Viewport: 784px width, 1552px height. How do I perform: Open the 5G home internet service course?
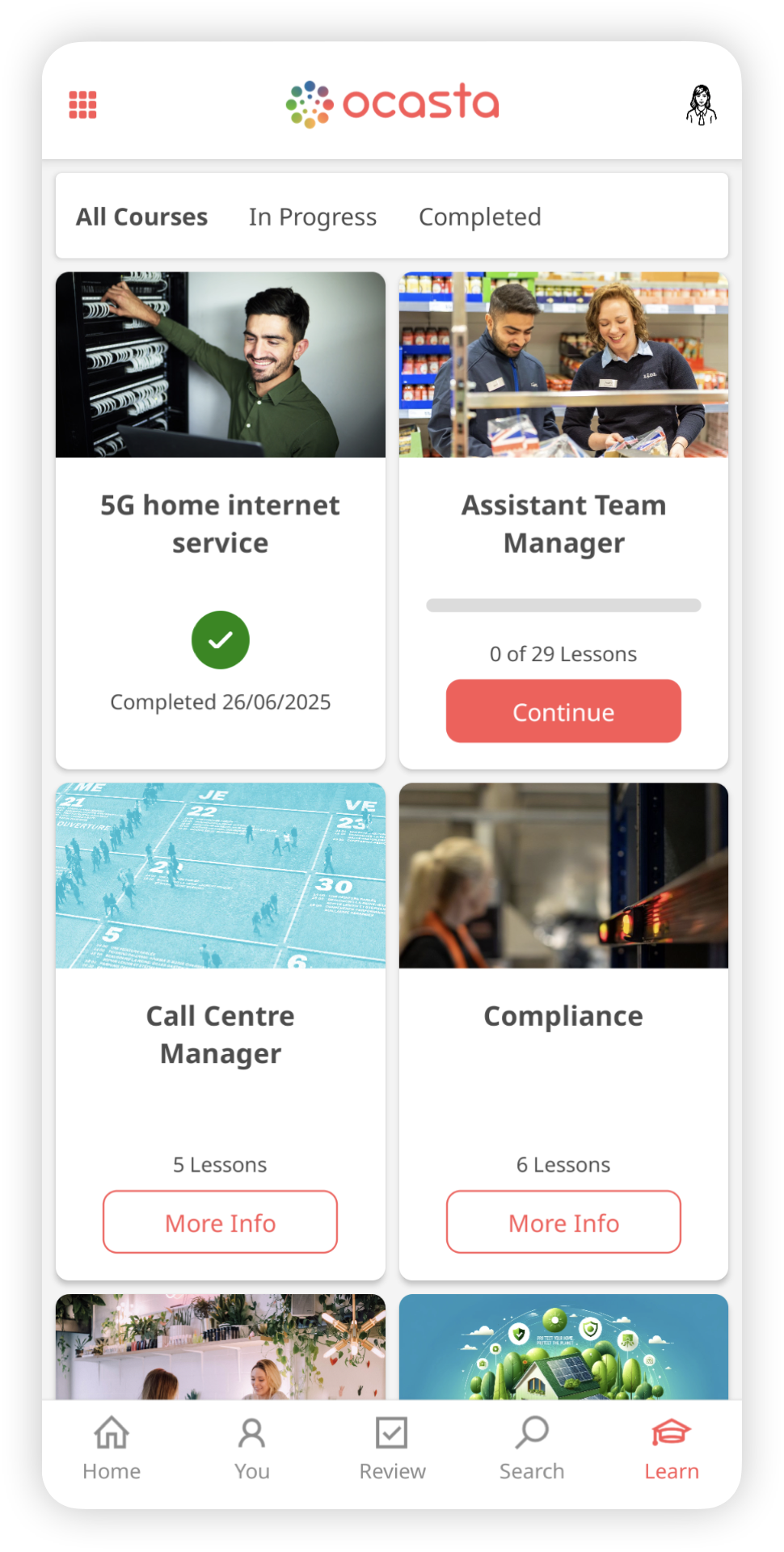point(220,524)
